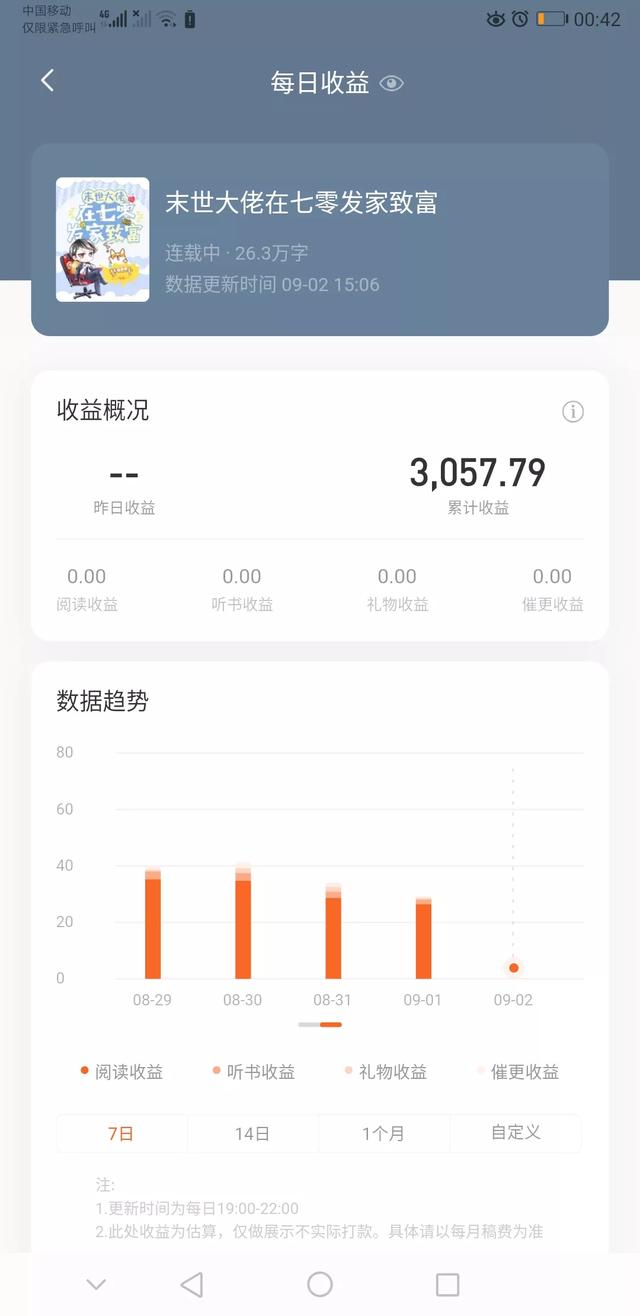
Task: Tap the 09-02 data point marker
Action: (513, 967)
